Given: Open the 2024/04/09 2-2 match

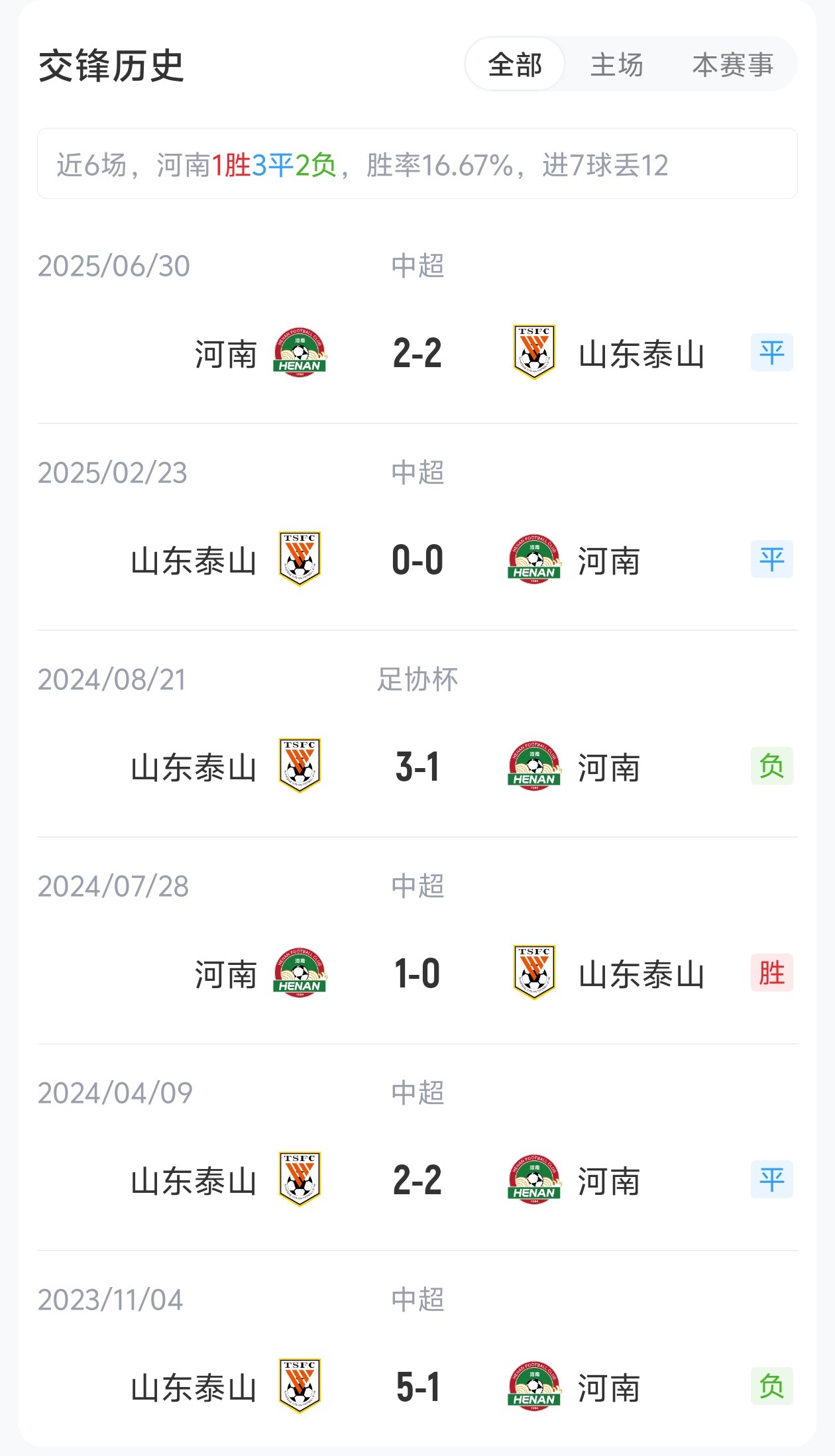Looking at the screenshot, I should point(417,1180).
